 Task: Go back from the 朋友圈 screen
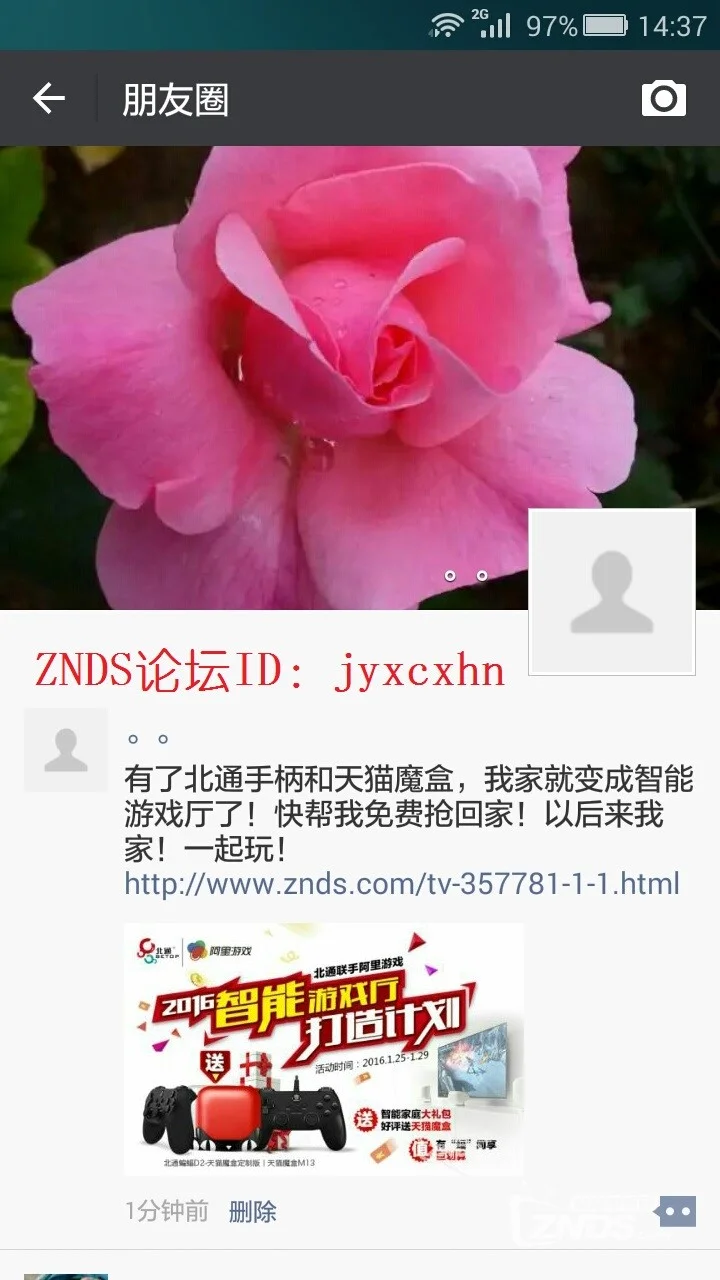tap(48, 99)
